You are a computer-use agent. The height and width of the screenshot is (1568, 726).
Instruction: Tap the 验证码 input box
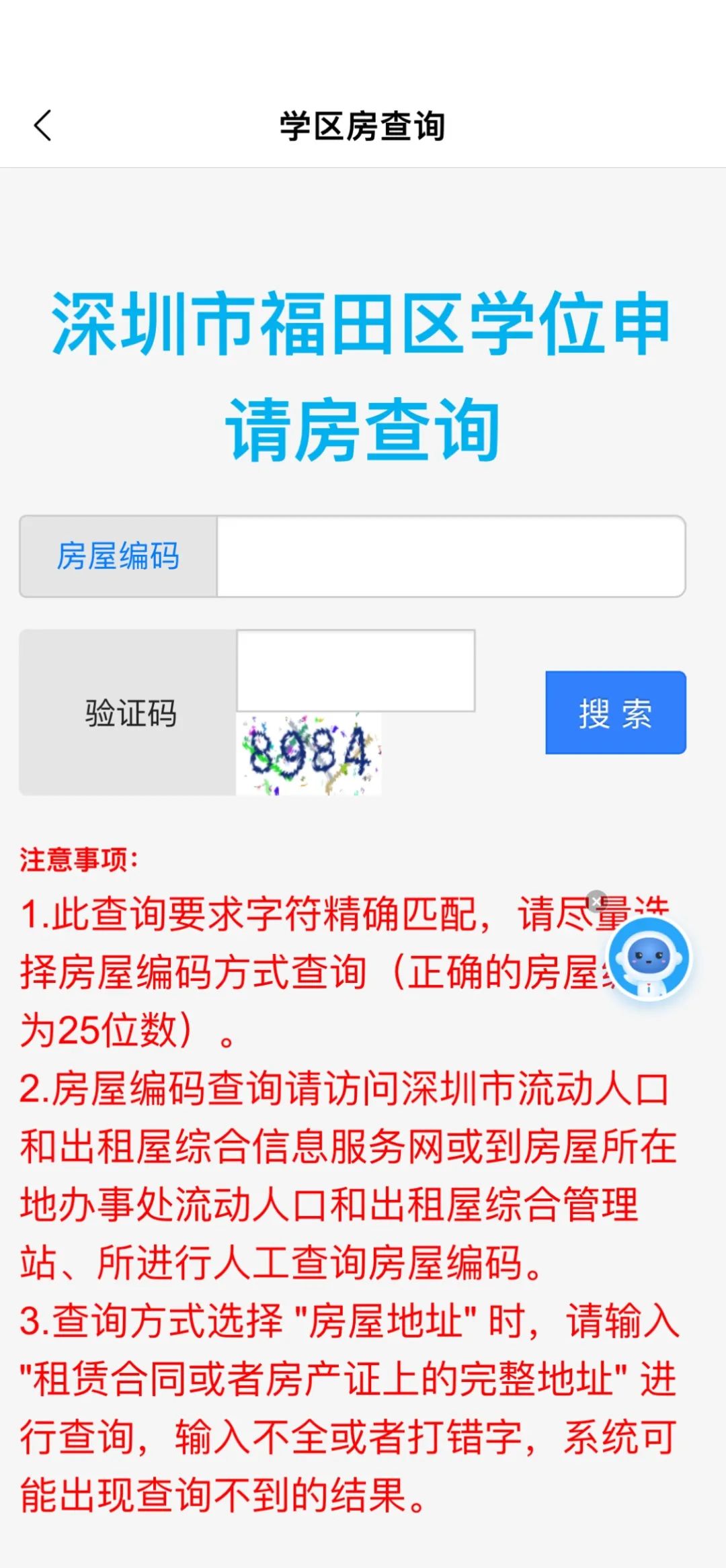356,670
